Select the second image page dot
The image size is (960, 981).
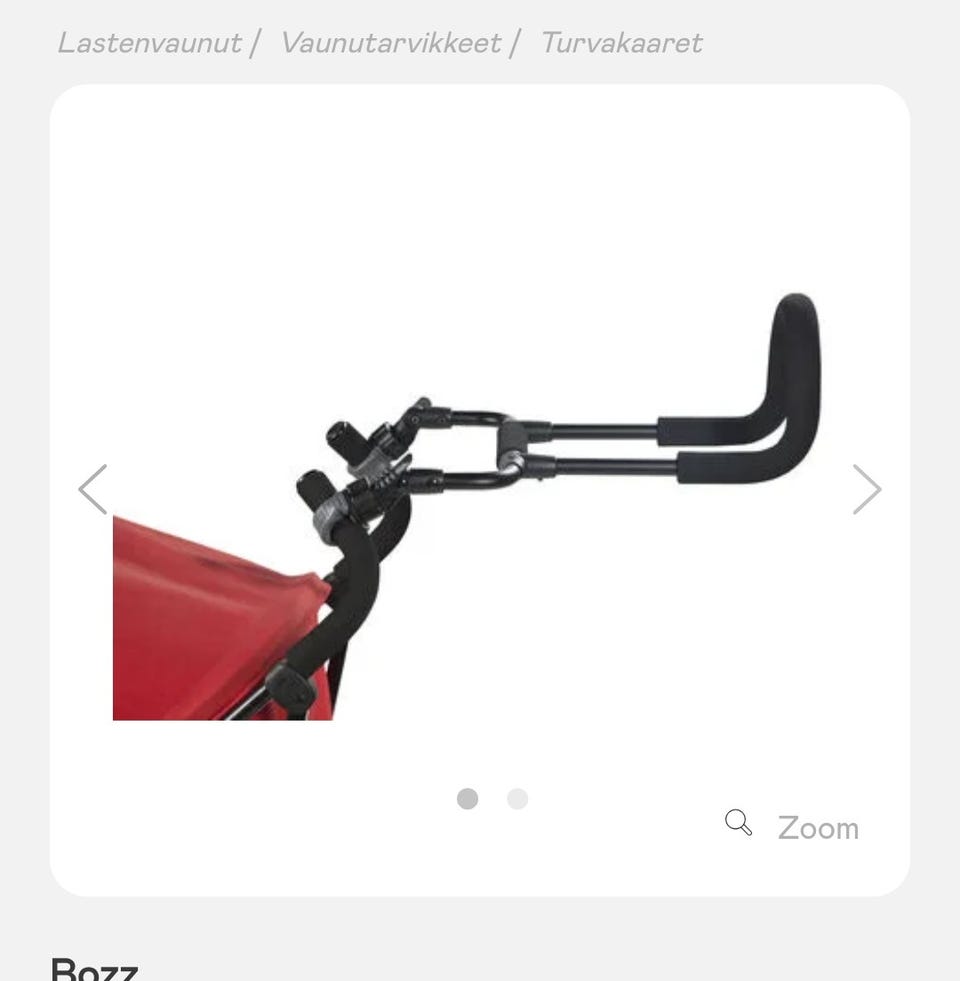[x=517, y=799]
